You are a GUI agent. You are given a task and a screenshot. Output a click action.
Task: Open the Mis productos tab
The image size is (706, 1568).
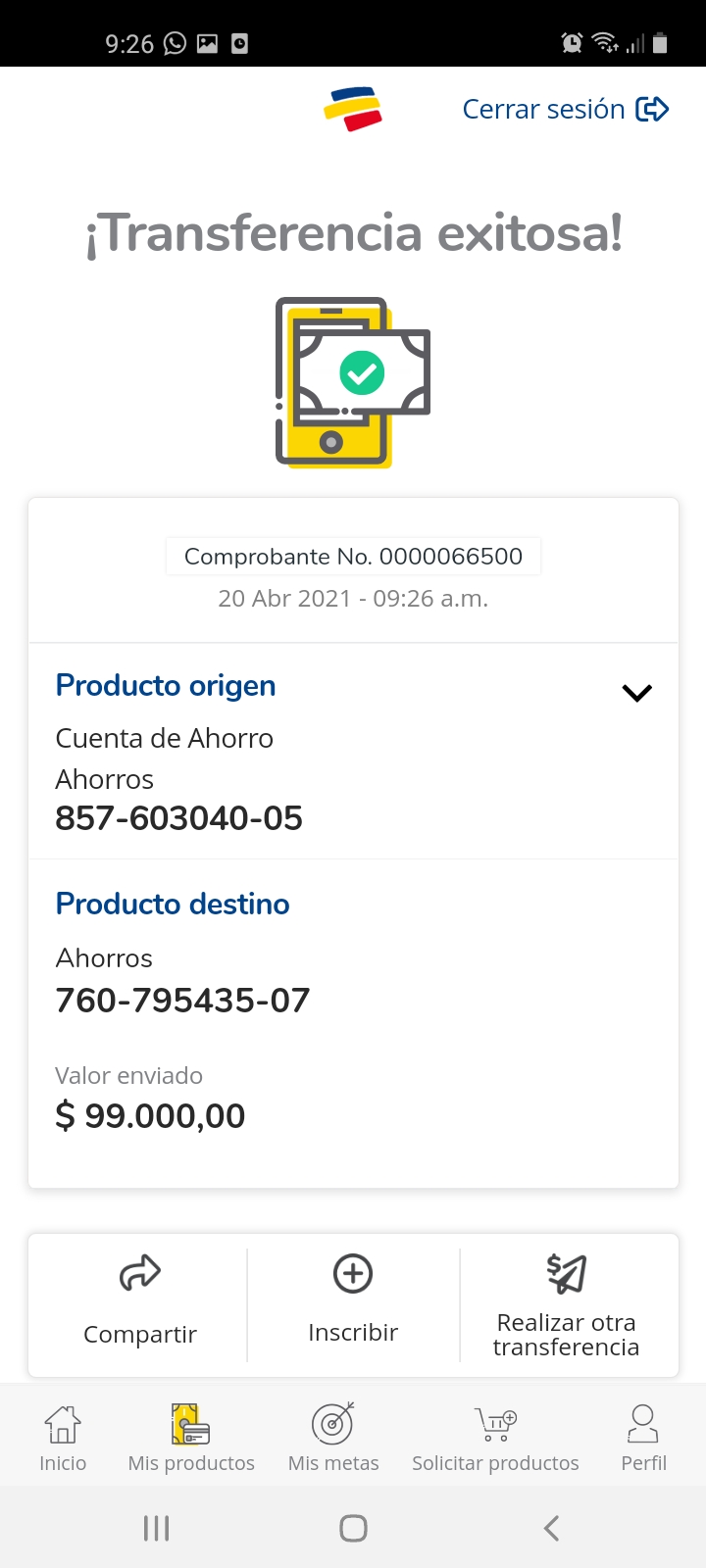(x=191, y=1438)
